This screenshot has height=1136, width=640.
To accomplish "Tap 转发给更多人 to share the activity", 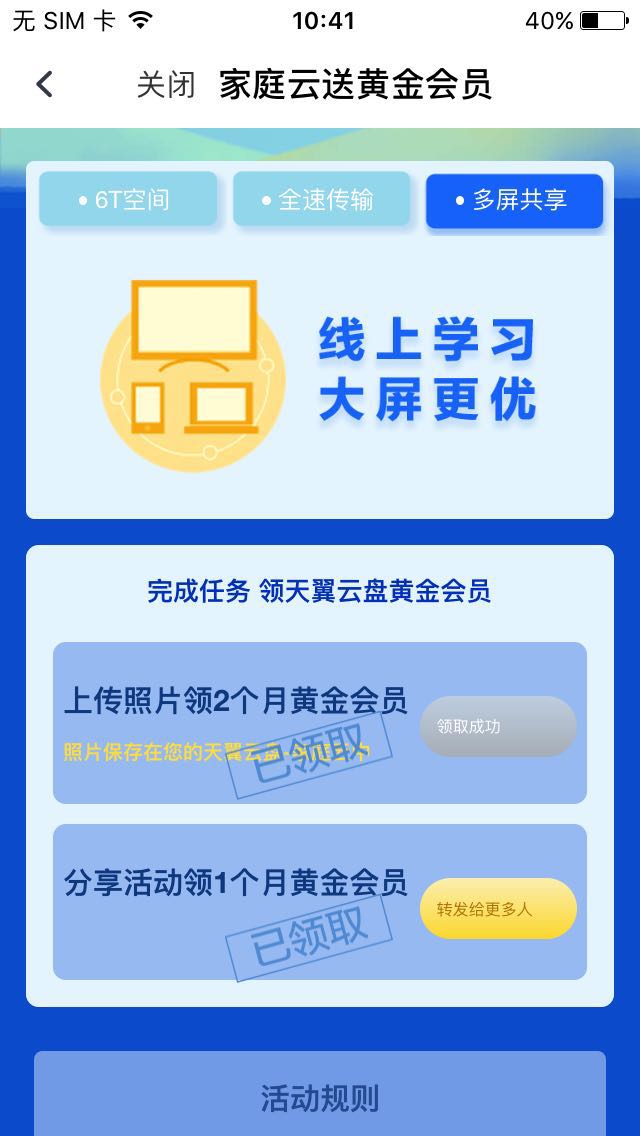I will click(x=498, y=909).
